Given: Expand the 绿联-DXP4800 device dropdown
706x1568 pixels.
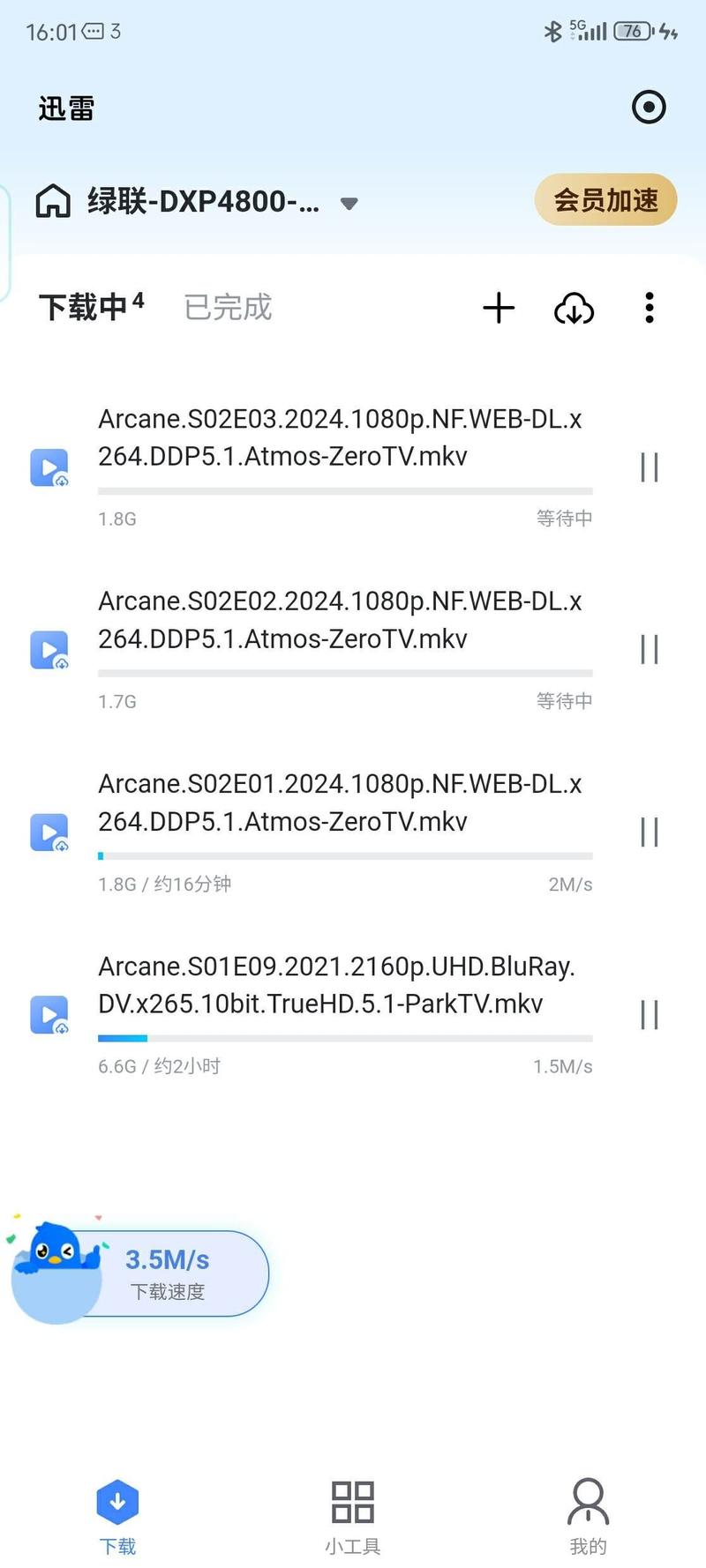Looking at the screenshot, I should (x=349, y=204).
